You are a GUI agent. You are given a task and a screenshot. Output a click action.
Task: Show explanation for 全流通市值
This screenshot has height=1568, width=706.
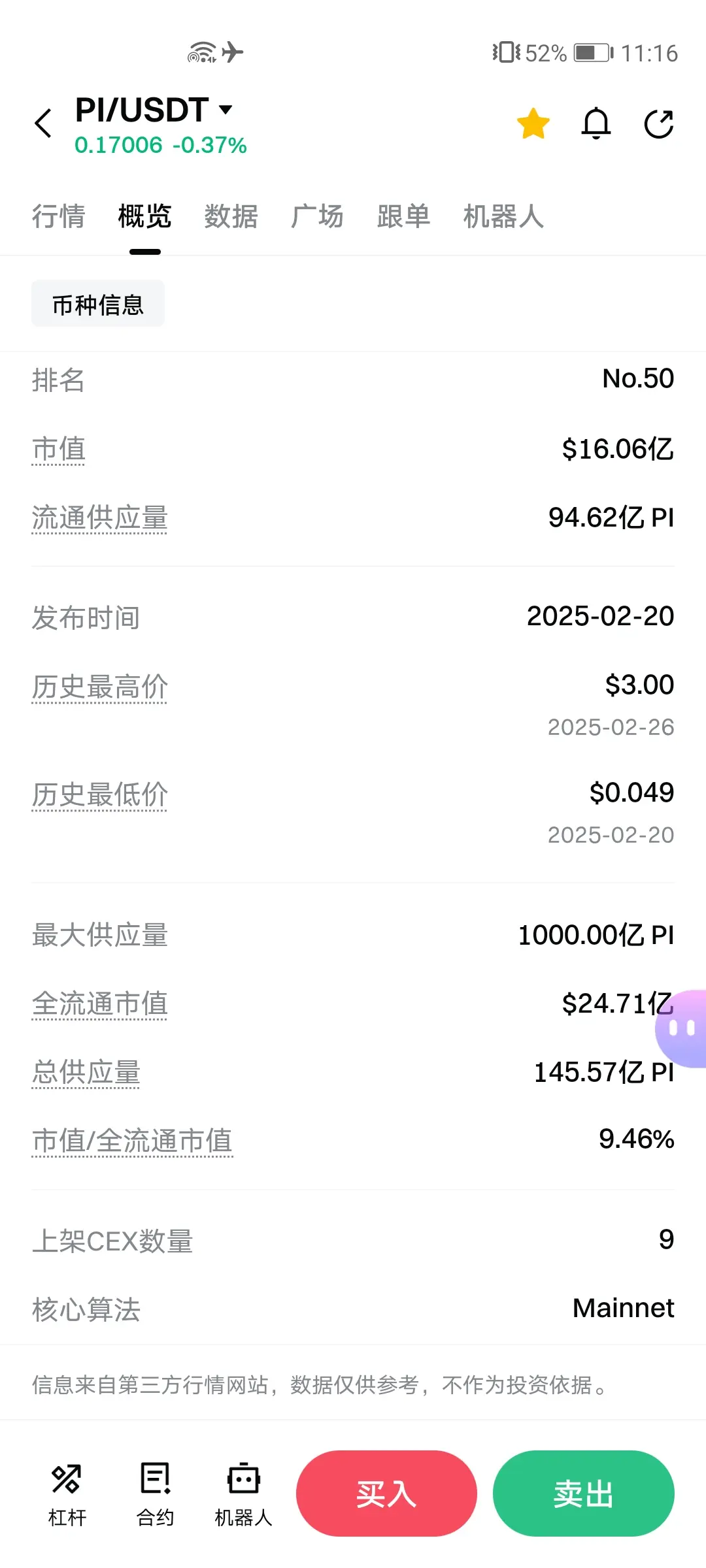coord(99,1004)
